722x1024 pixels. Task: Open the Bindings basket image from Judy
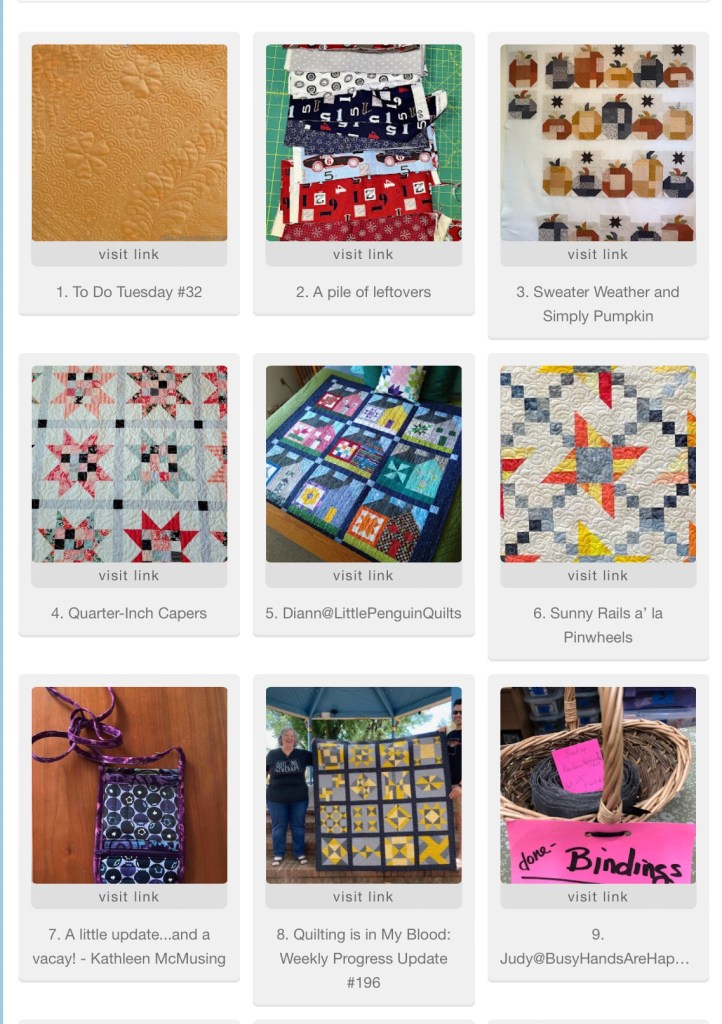click(x=597, y=784)
